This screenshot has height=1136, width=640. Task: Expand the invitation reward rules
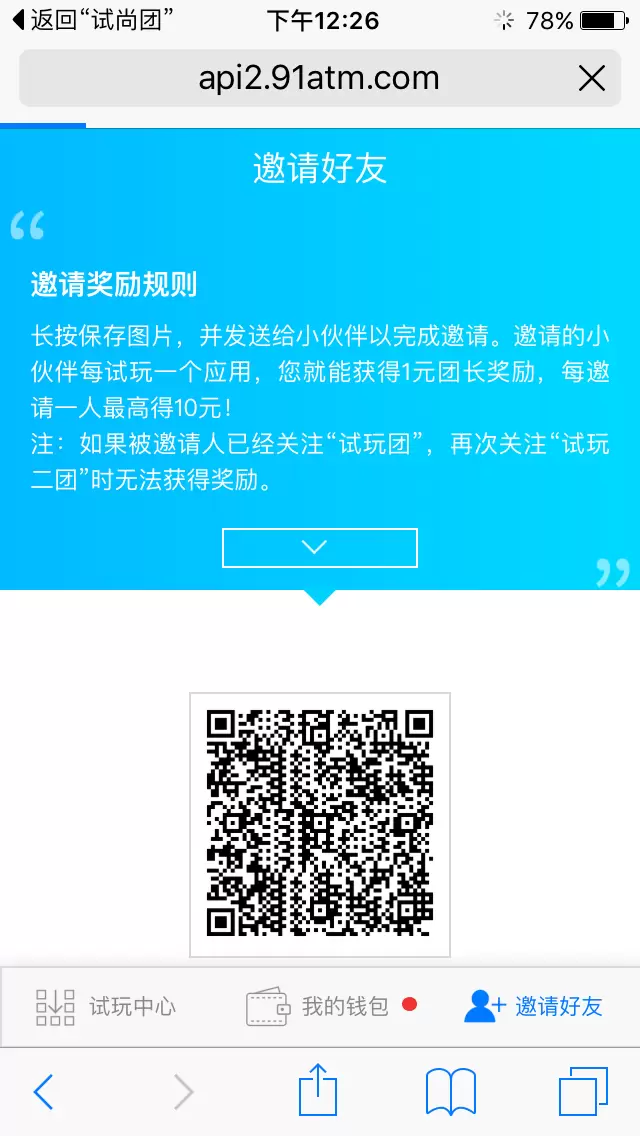tap(319, 547)
